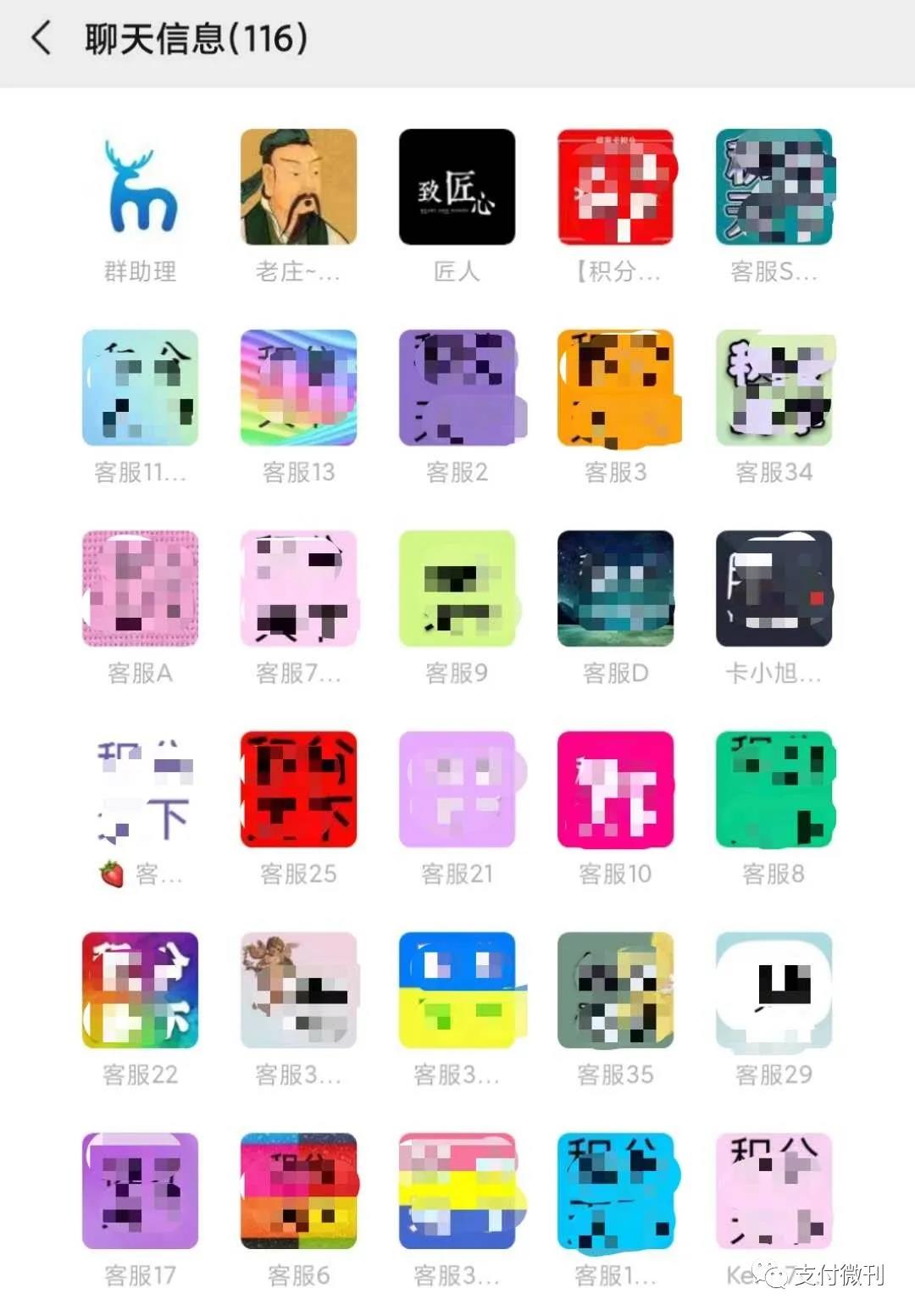The height and width of the screenshot is (1316, 915).
Task: Open 客服8 member profile
Action: (x=774, y=790)
